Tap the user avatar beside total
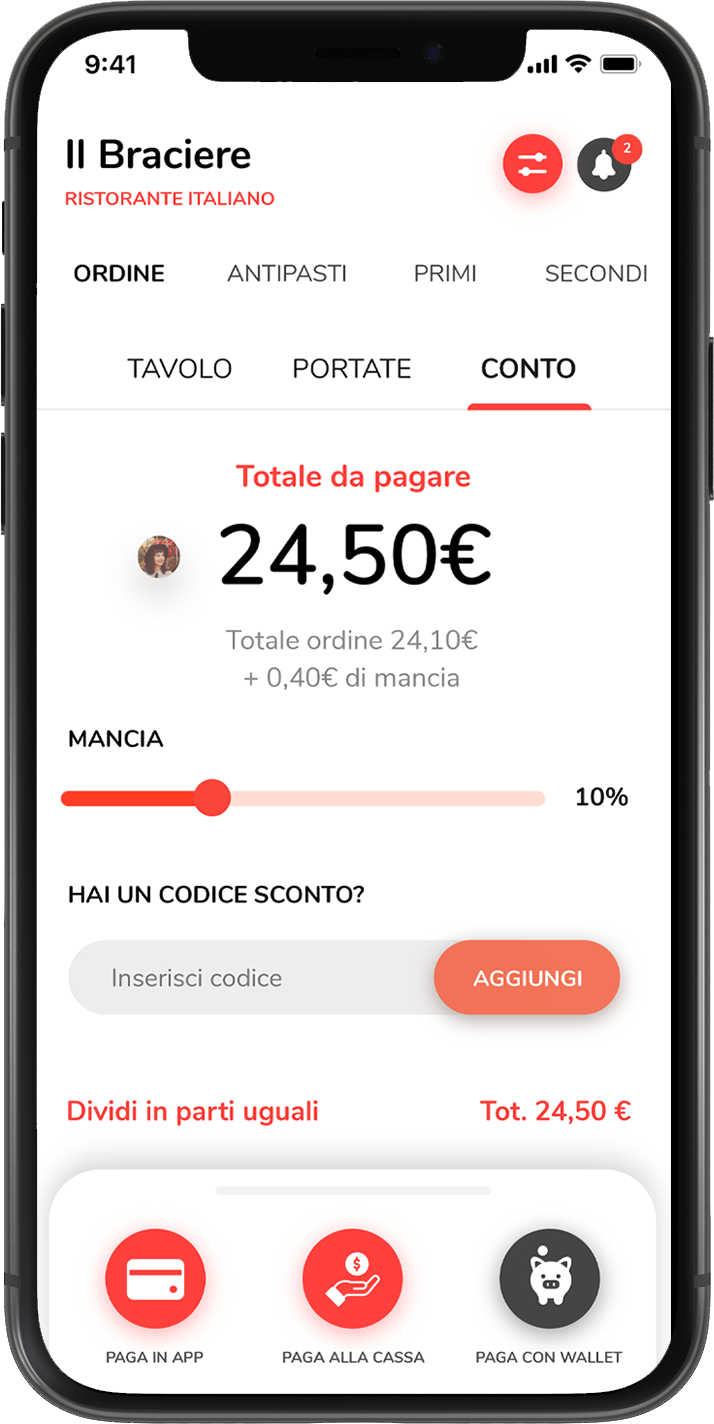Viewport: 714px width, 1424px height. [x=159, y=557]
